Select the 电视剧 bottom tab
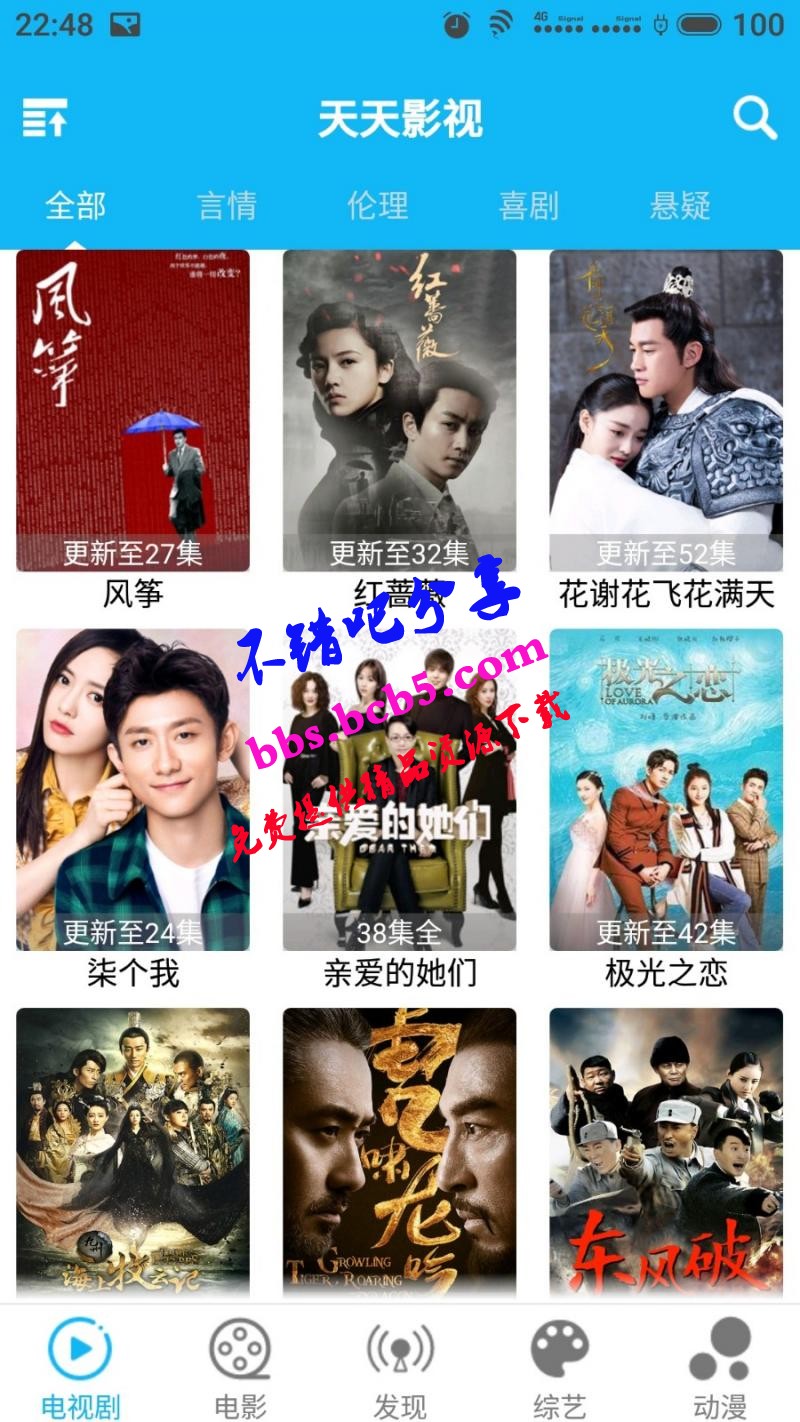800x1422 pixels. pyautogui.click(x=80, y=1366)
